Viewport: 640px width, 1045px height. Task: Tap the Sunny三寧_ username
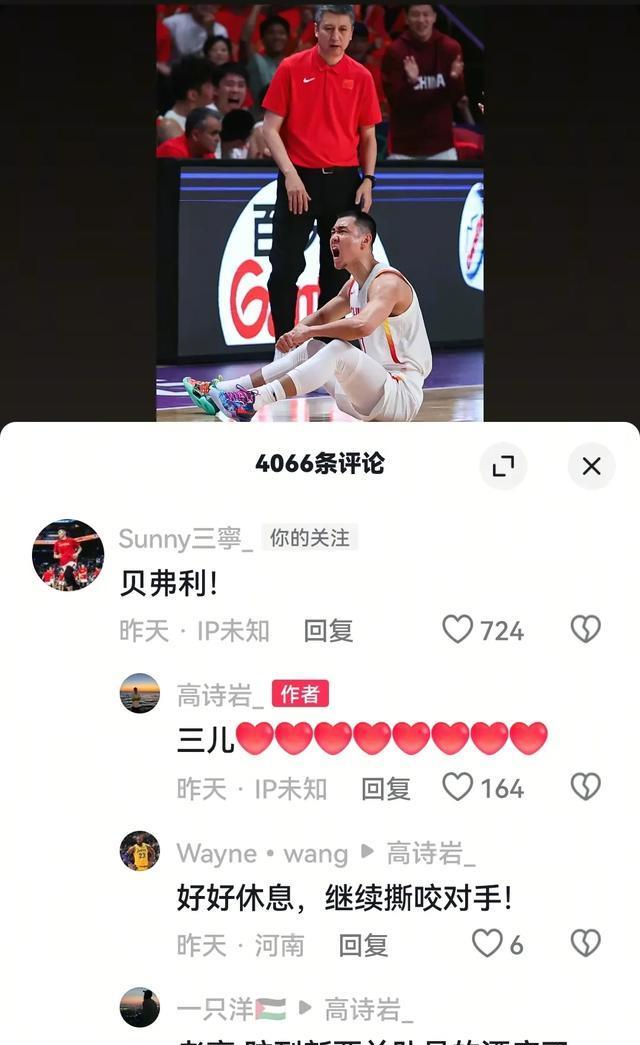pos(186,538)
